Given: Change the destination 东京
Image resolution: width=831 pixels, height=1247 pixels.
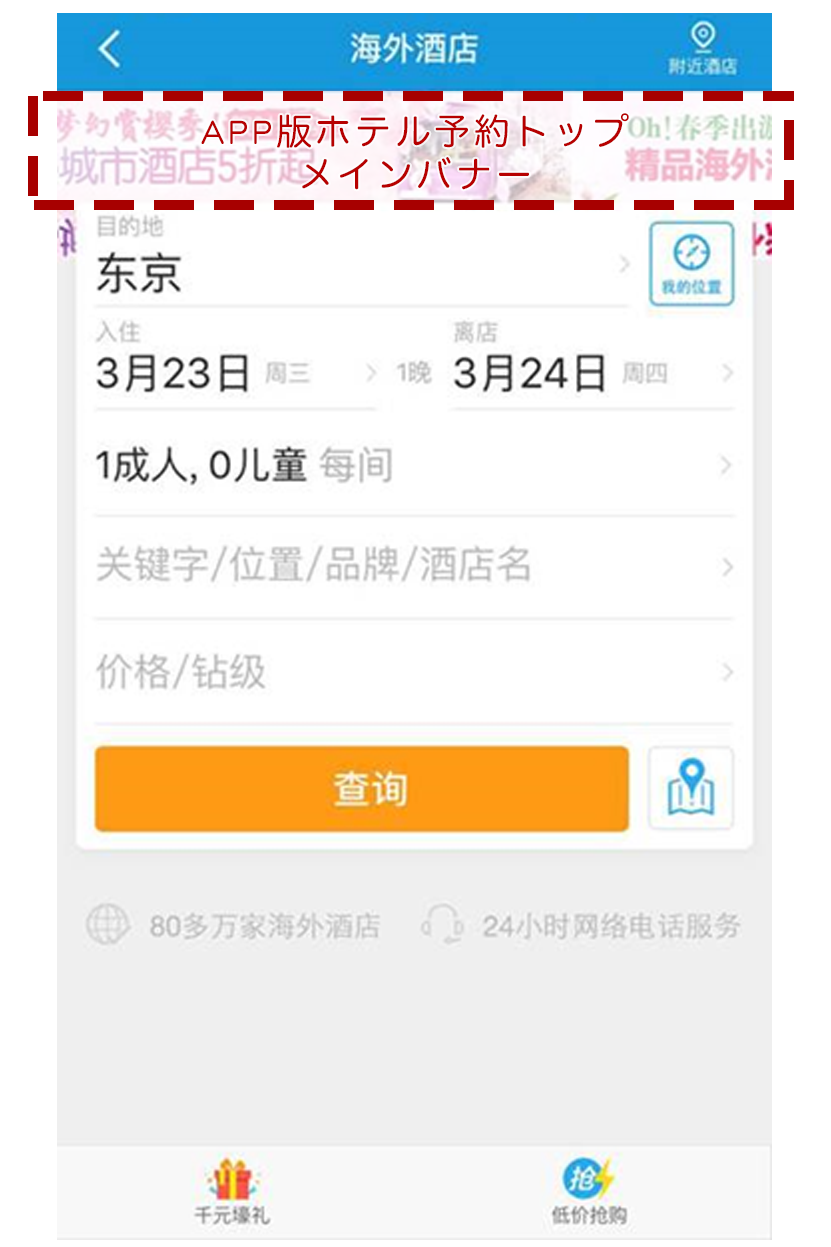Looking at the screenshot, I should tap(360, 273).
